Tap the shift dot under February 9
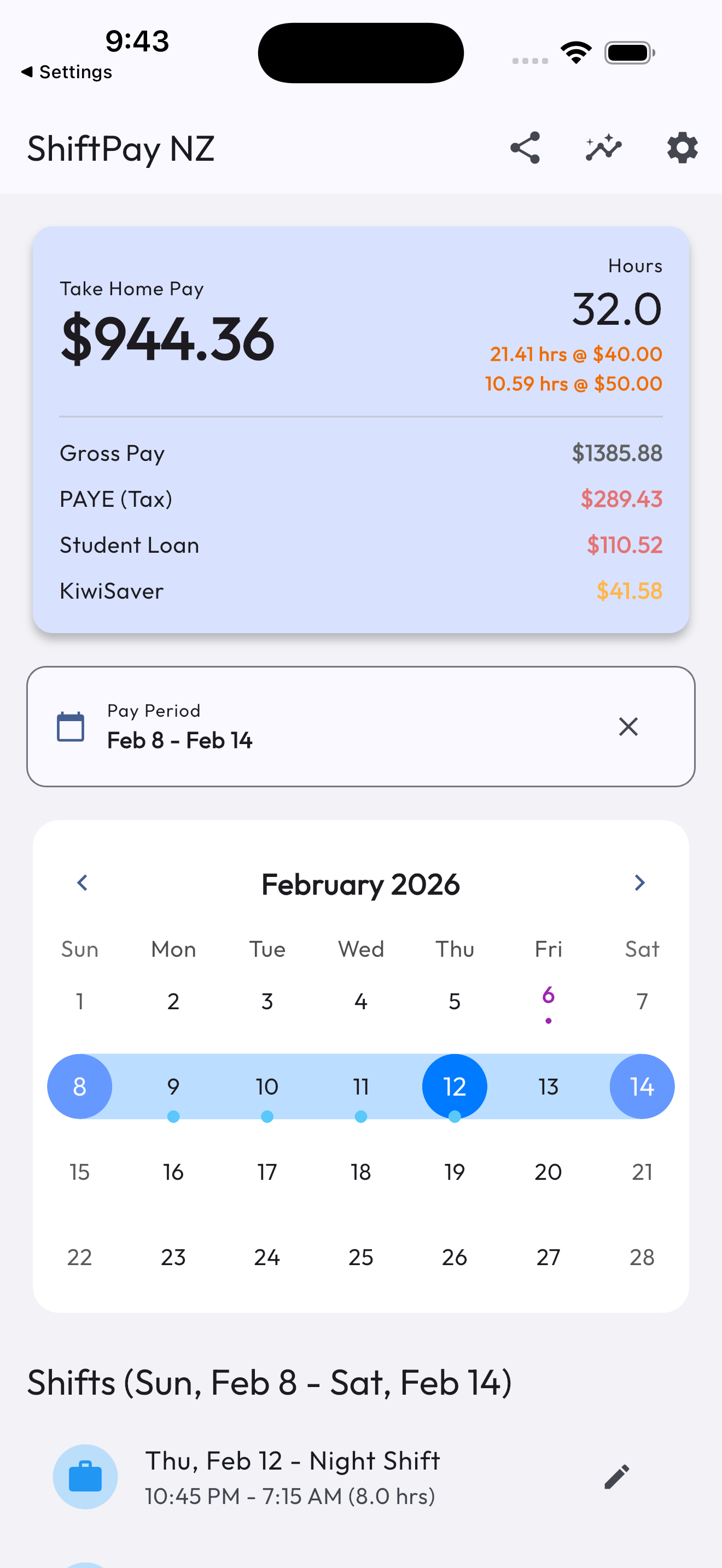The image size is (722, 1568). tap(173, 1117)
